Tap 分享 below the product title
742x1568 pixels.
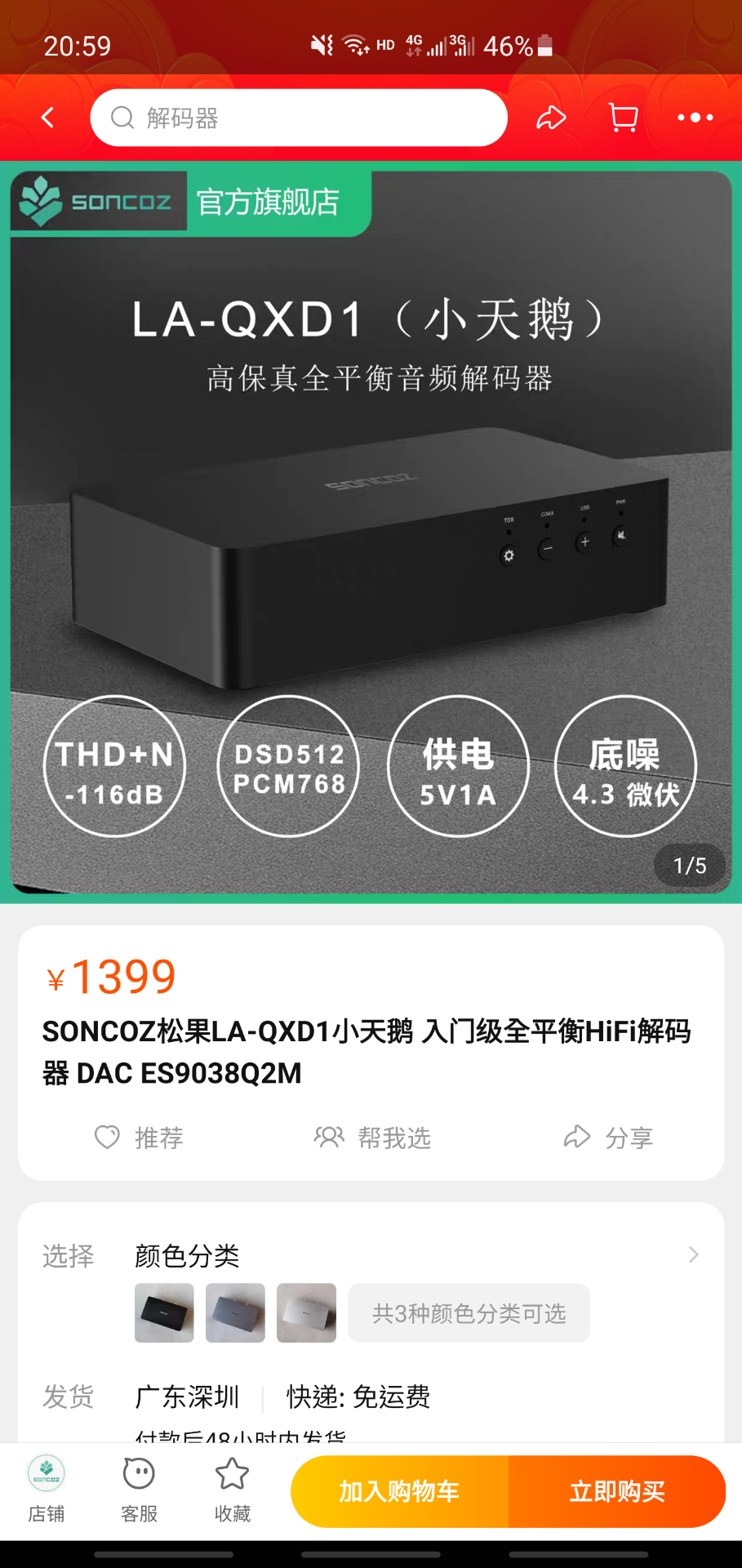(608, 1138)
